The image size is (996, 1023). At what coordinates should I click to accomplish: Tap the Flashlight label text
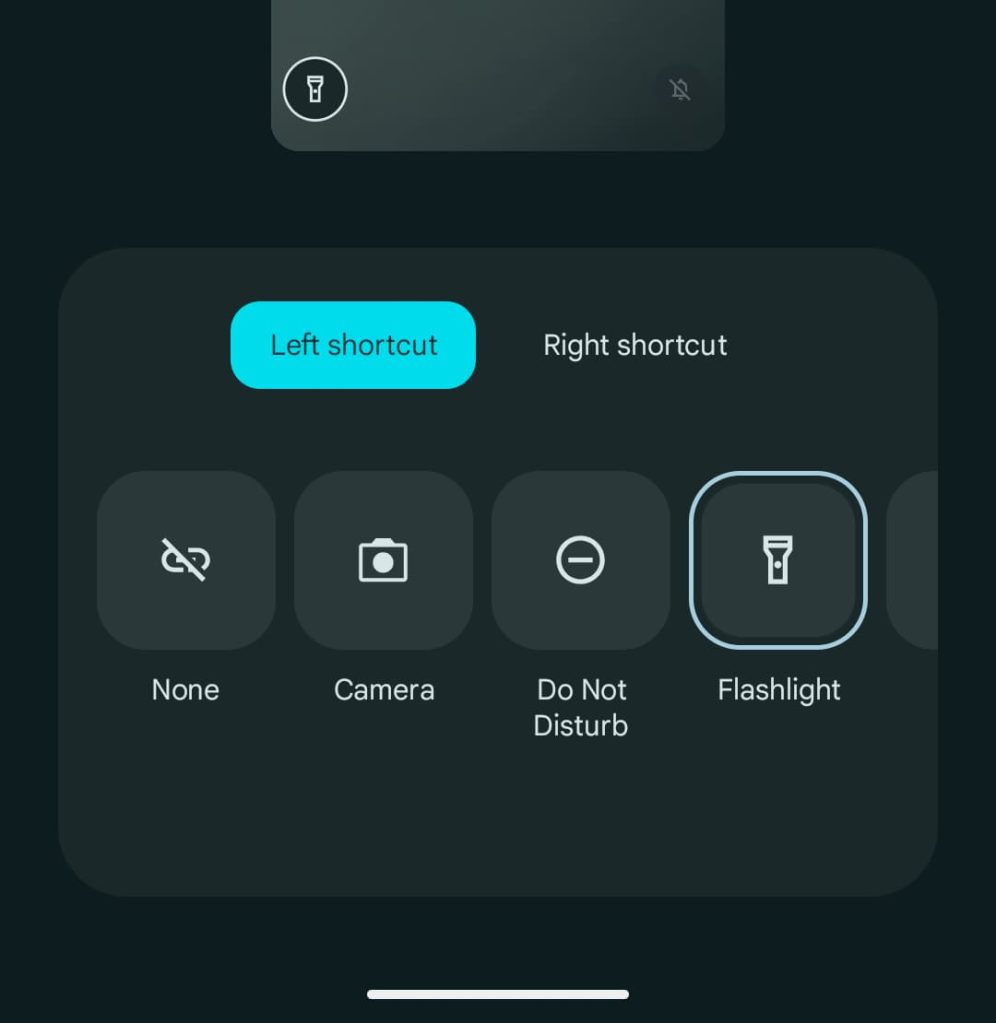click(x=778, y=689)
